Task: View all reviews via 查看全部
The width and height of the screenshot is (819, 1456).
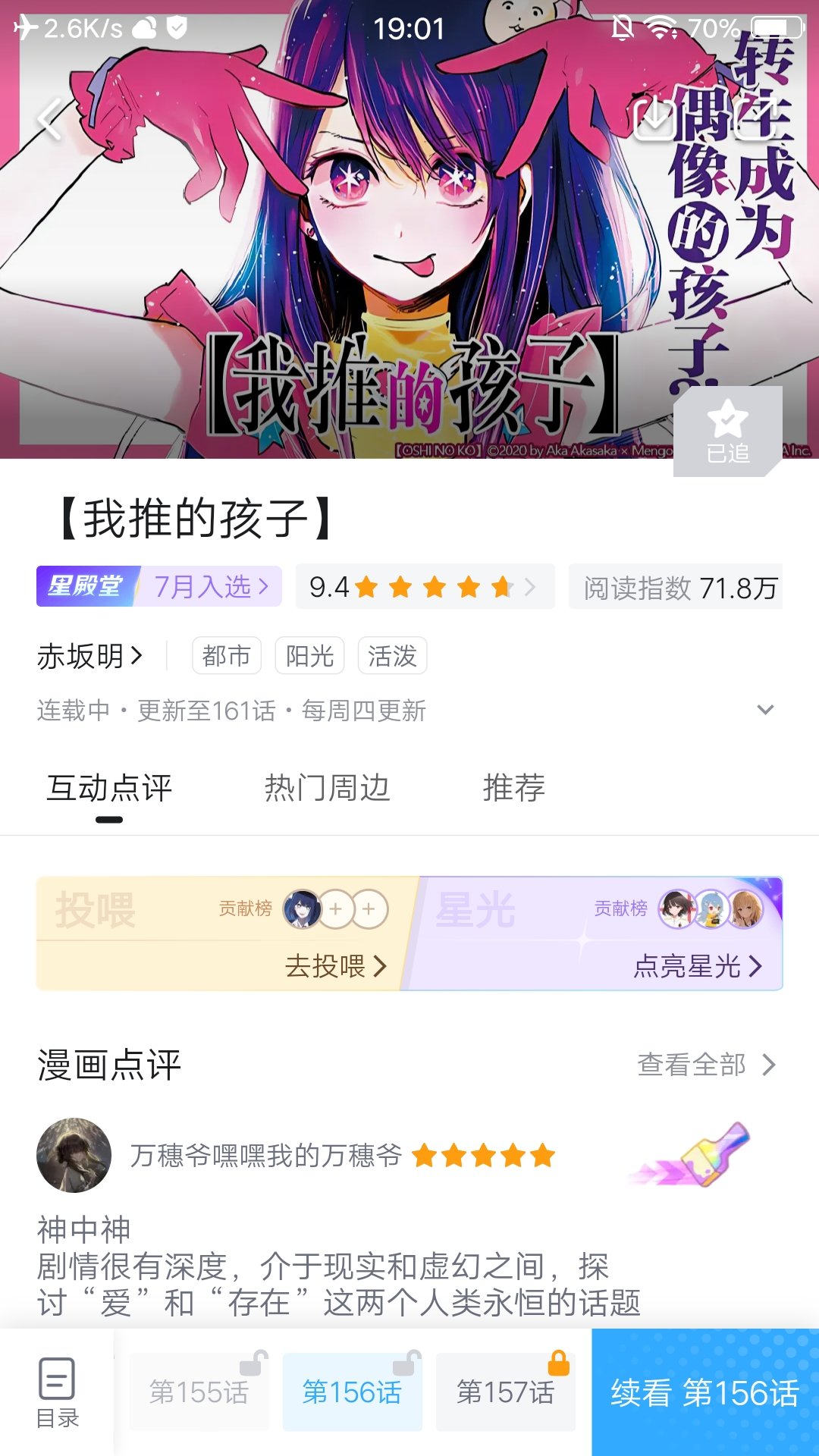Action: tap(705, 1065)
